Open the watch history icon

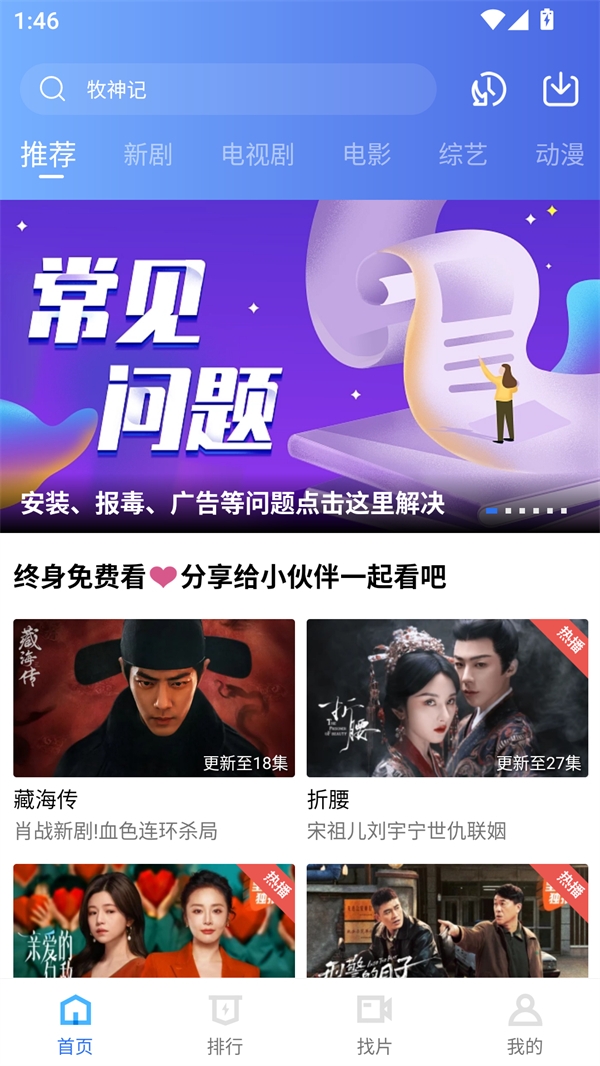(x=489, y=90)
